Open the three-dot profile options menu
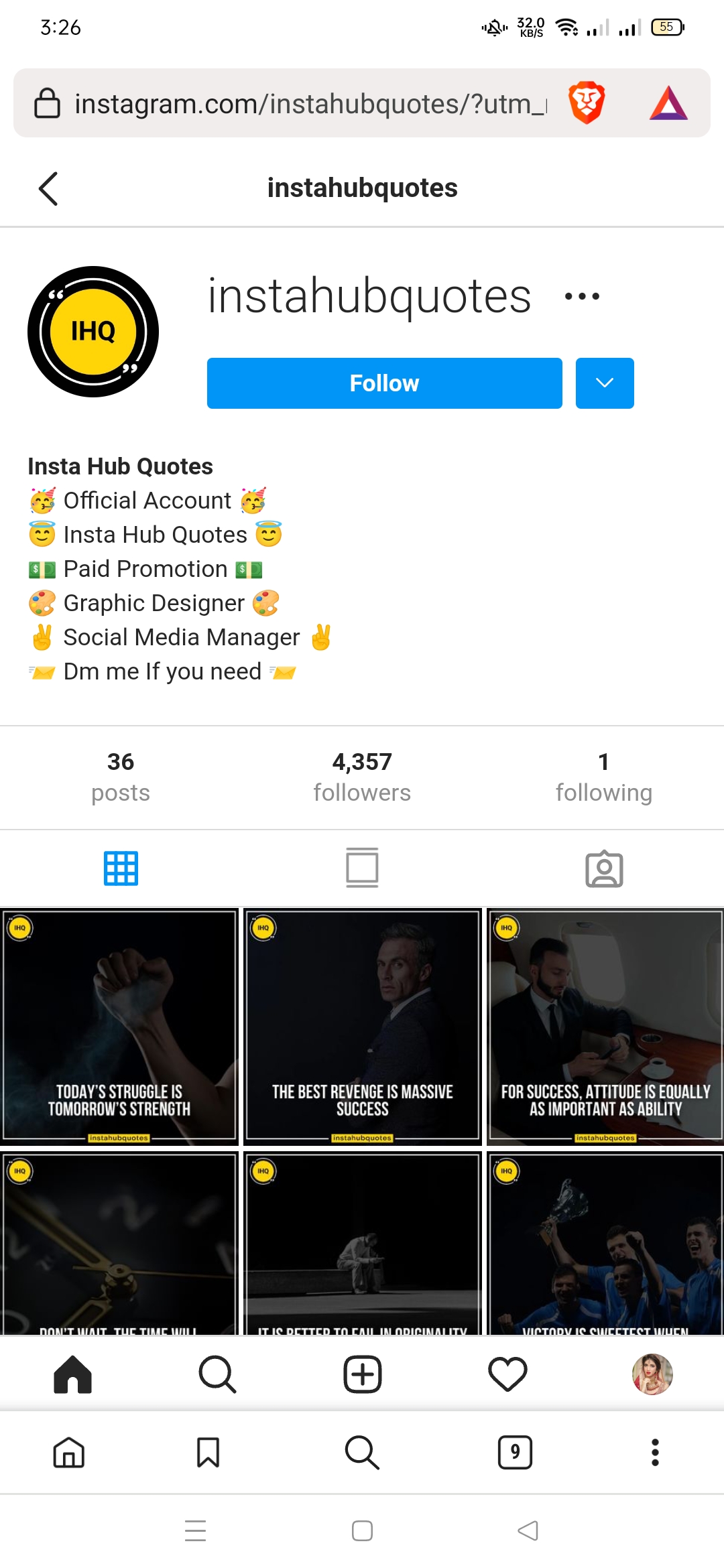 point(582,296)
